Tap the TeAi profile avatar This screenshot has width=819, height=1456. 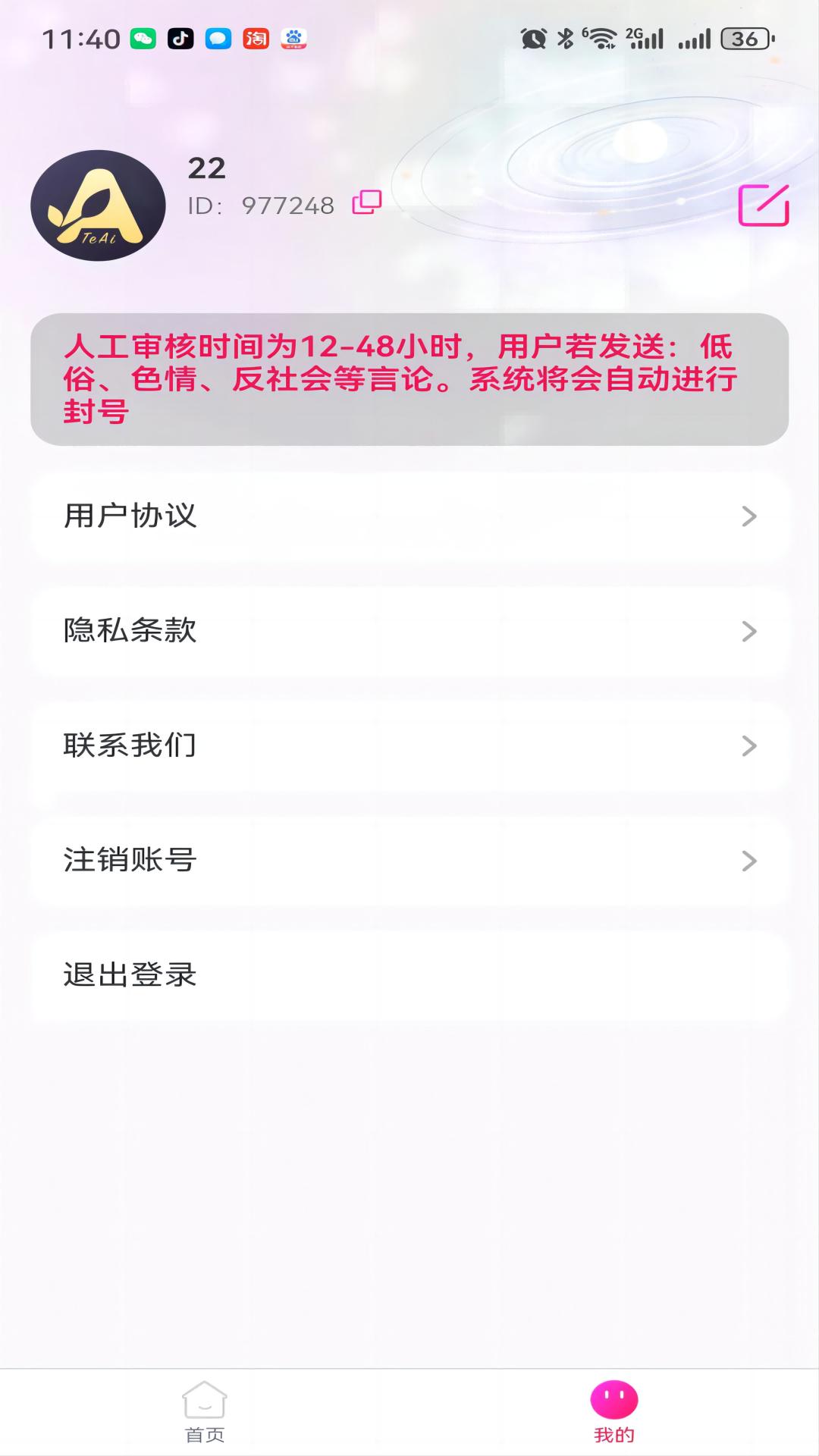98,206
